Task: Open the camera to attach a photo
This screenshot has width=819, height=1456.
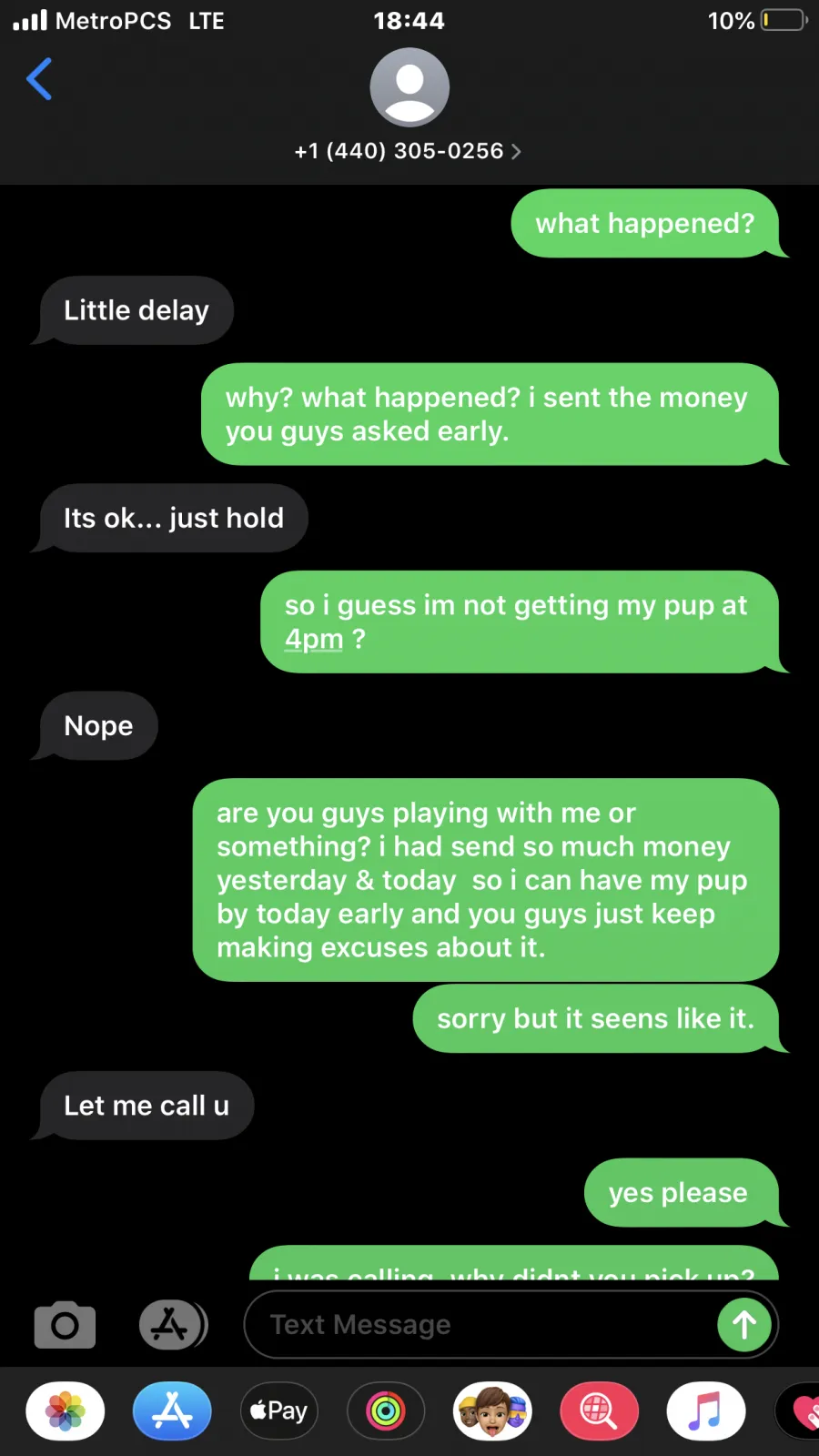Action: coord(65,1325)
